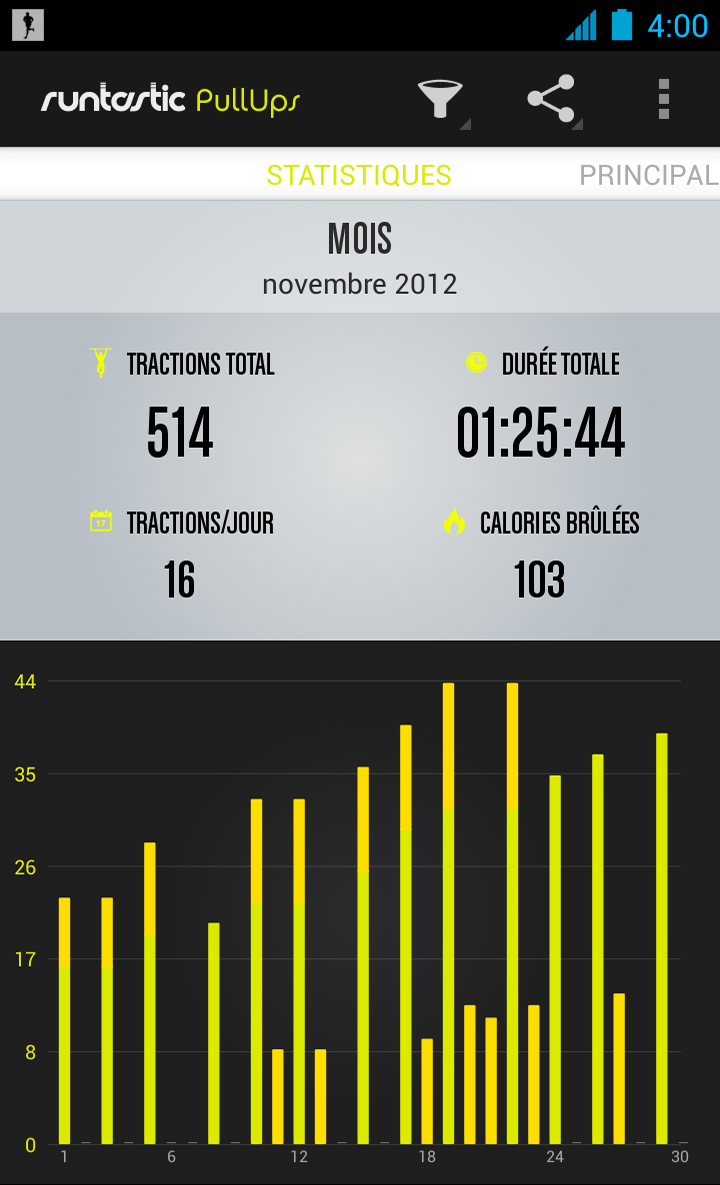Open the overflow menu
This screenshot has width=720, height=1185.
[663, 100]
